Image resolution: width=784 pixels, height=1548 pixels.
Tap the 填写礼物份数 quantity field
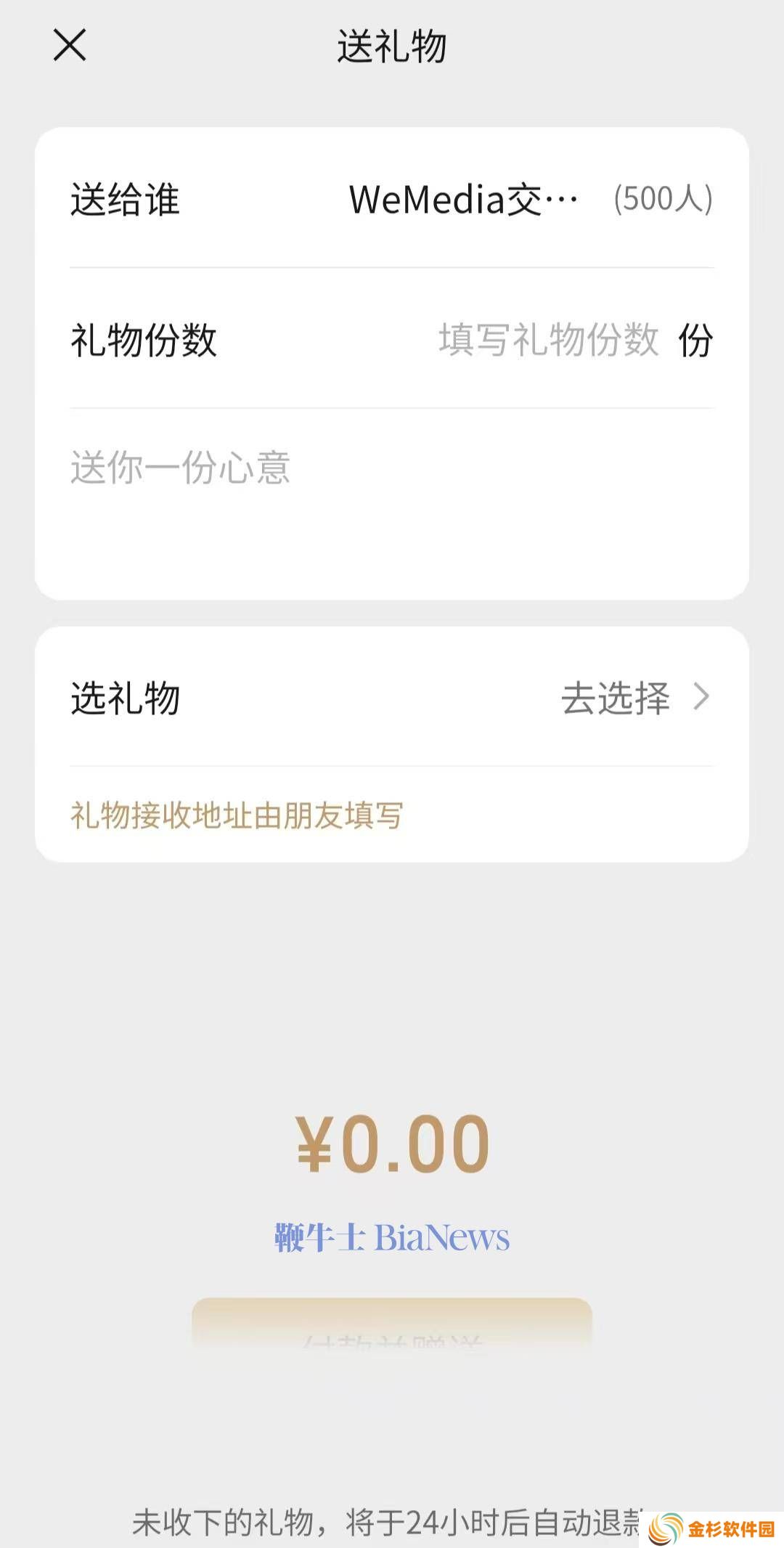tap(548, 339)
